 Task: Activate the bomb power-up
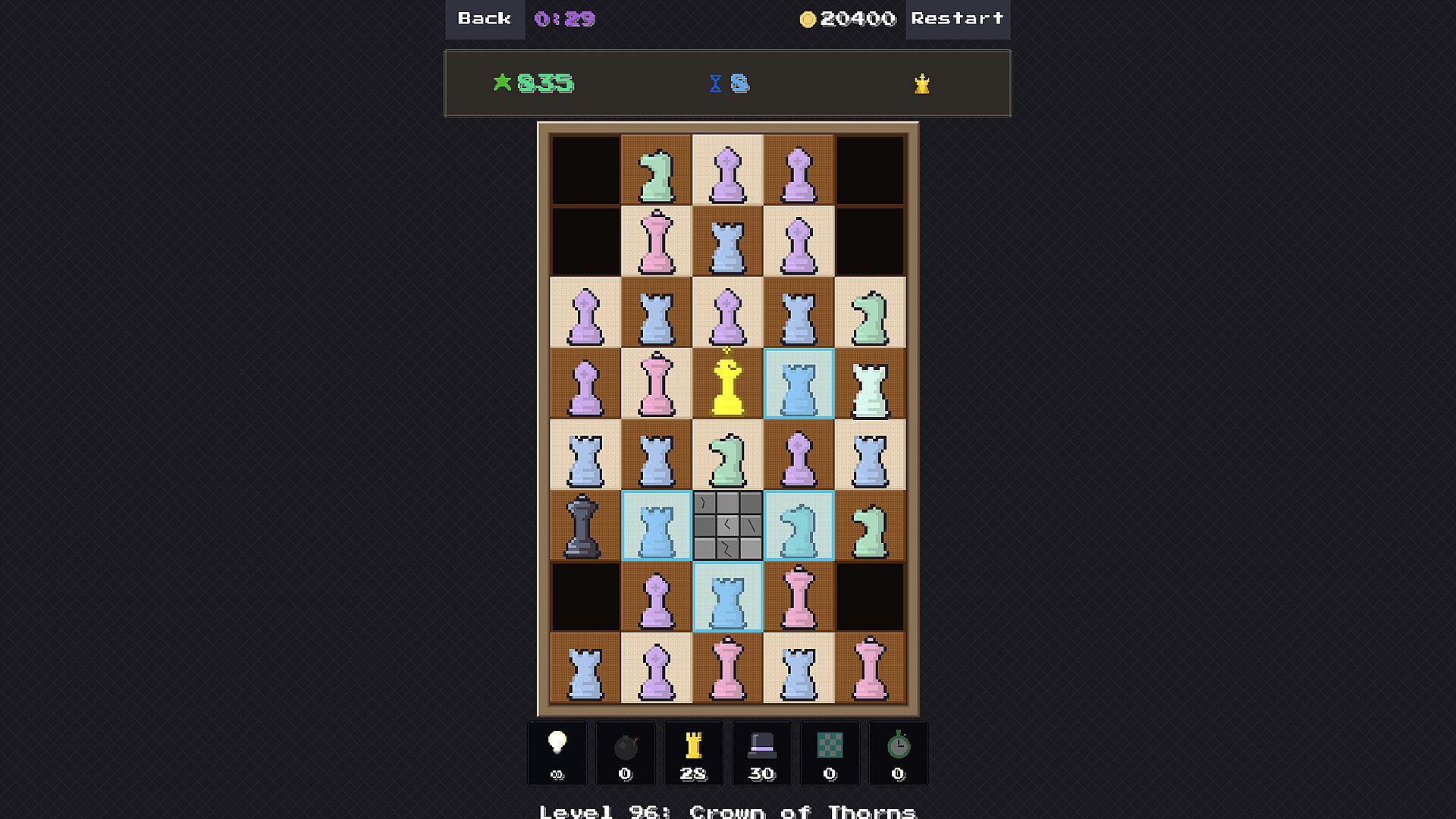(626, 753)
